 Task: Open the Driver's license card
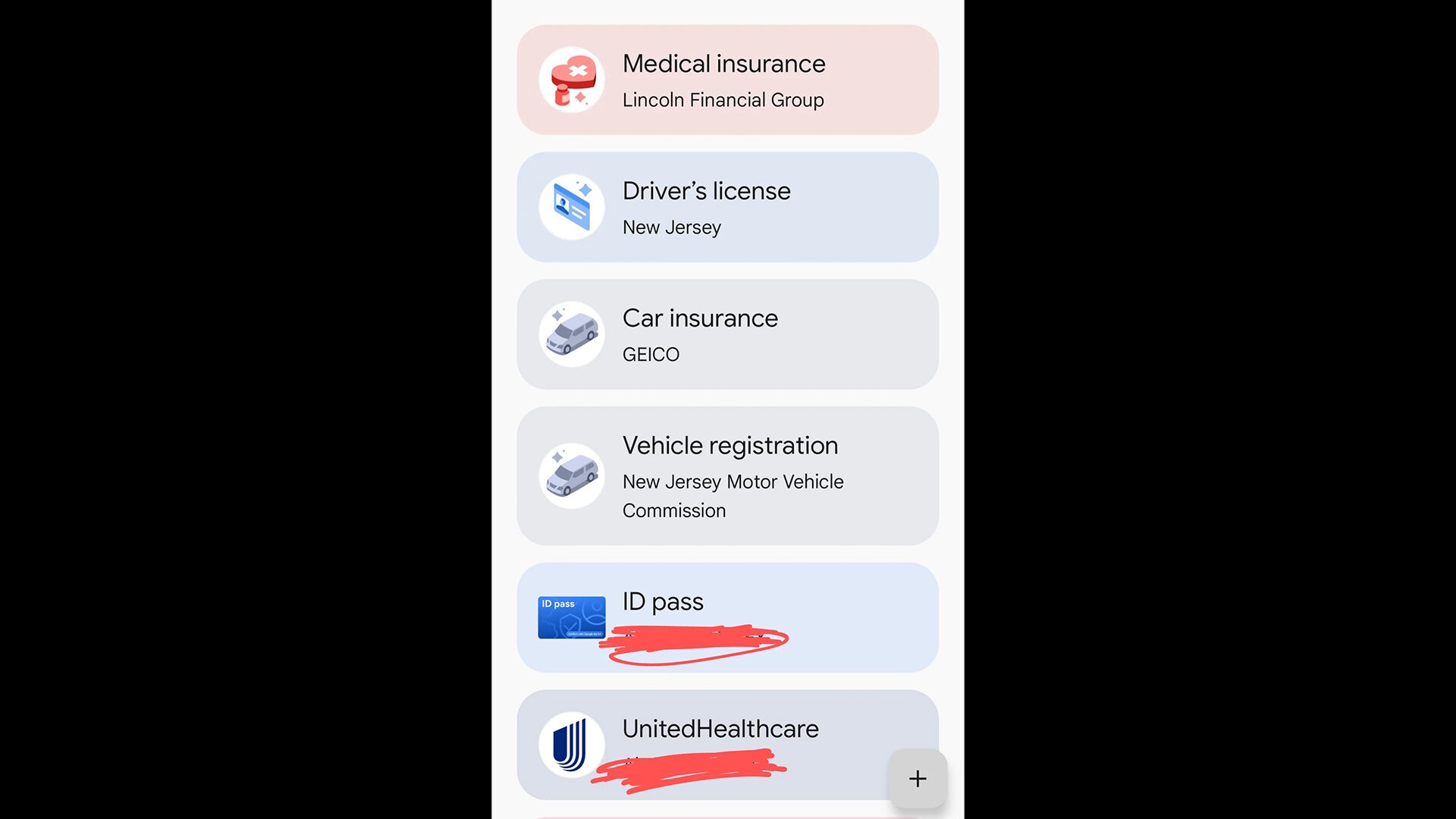pyautogui.click(x=726, y=207)
